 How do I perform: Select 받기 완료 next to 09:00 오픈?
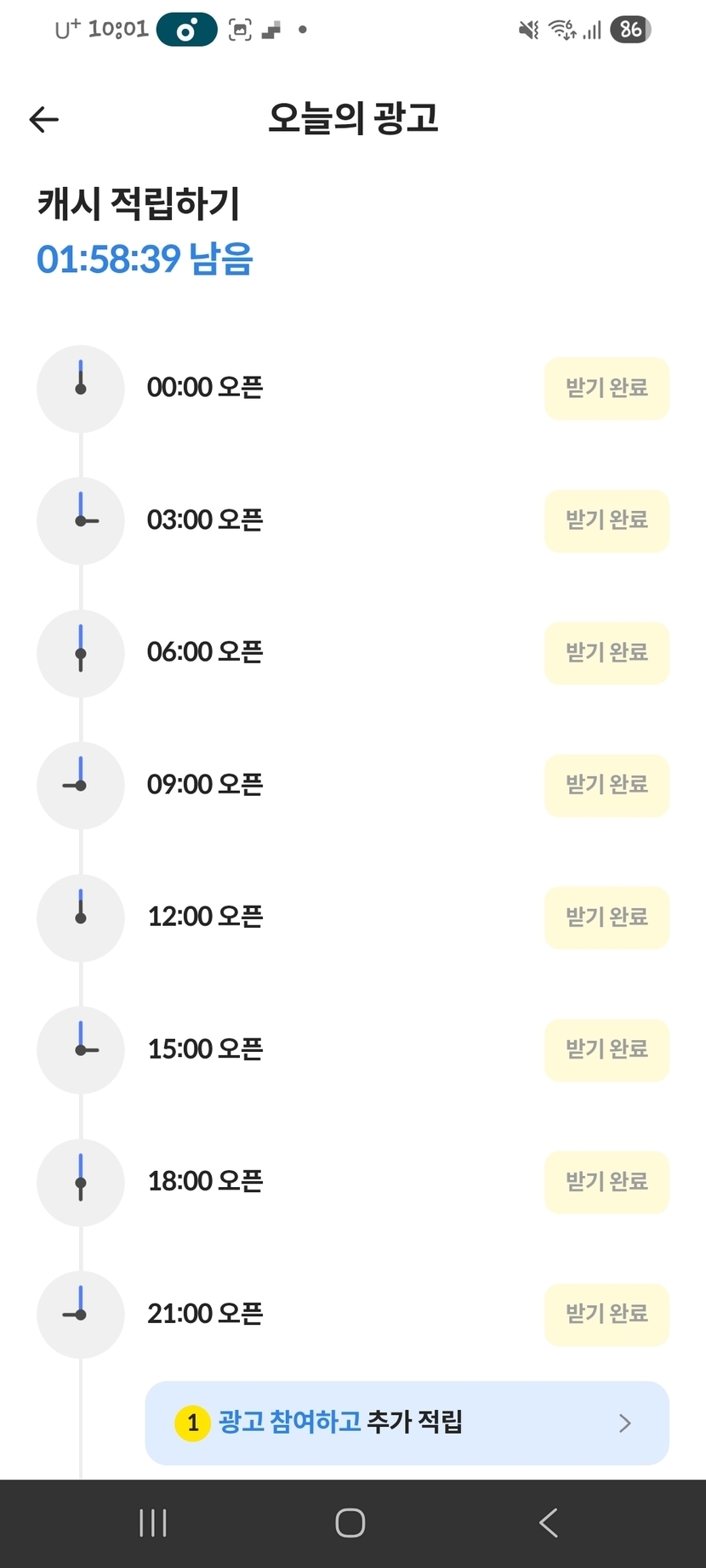tap(606, 785)
